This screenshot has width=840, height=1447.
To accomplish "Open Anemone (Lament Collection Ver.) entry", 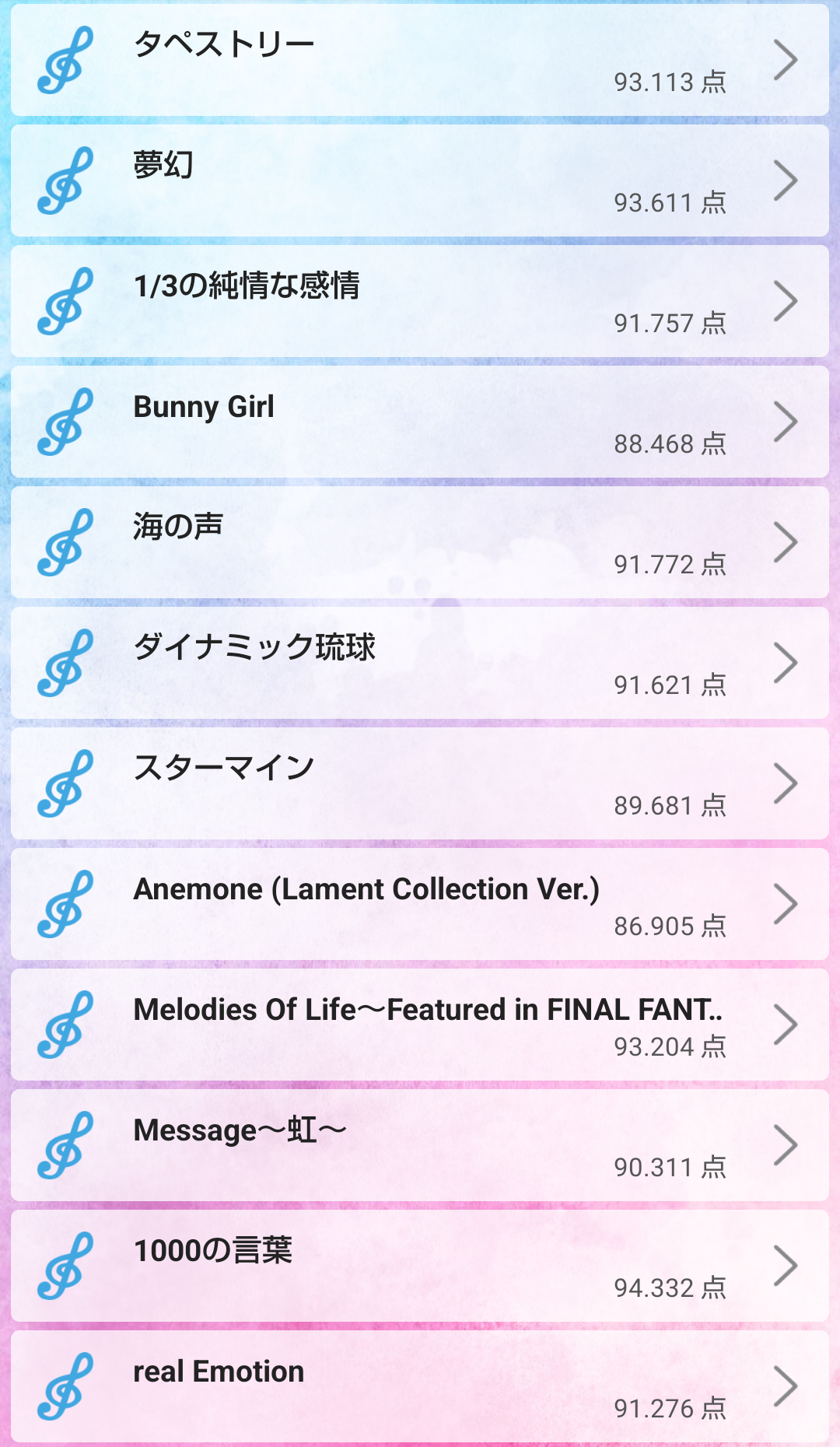I will pyautogui.click(x=420, y=904).
